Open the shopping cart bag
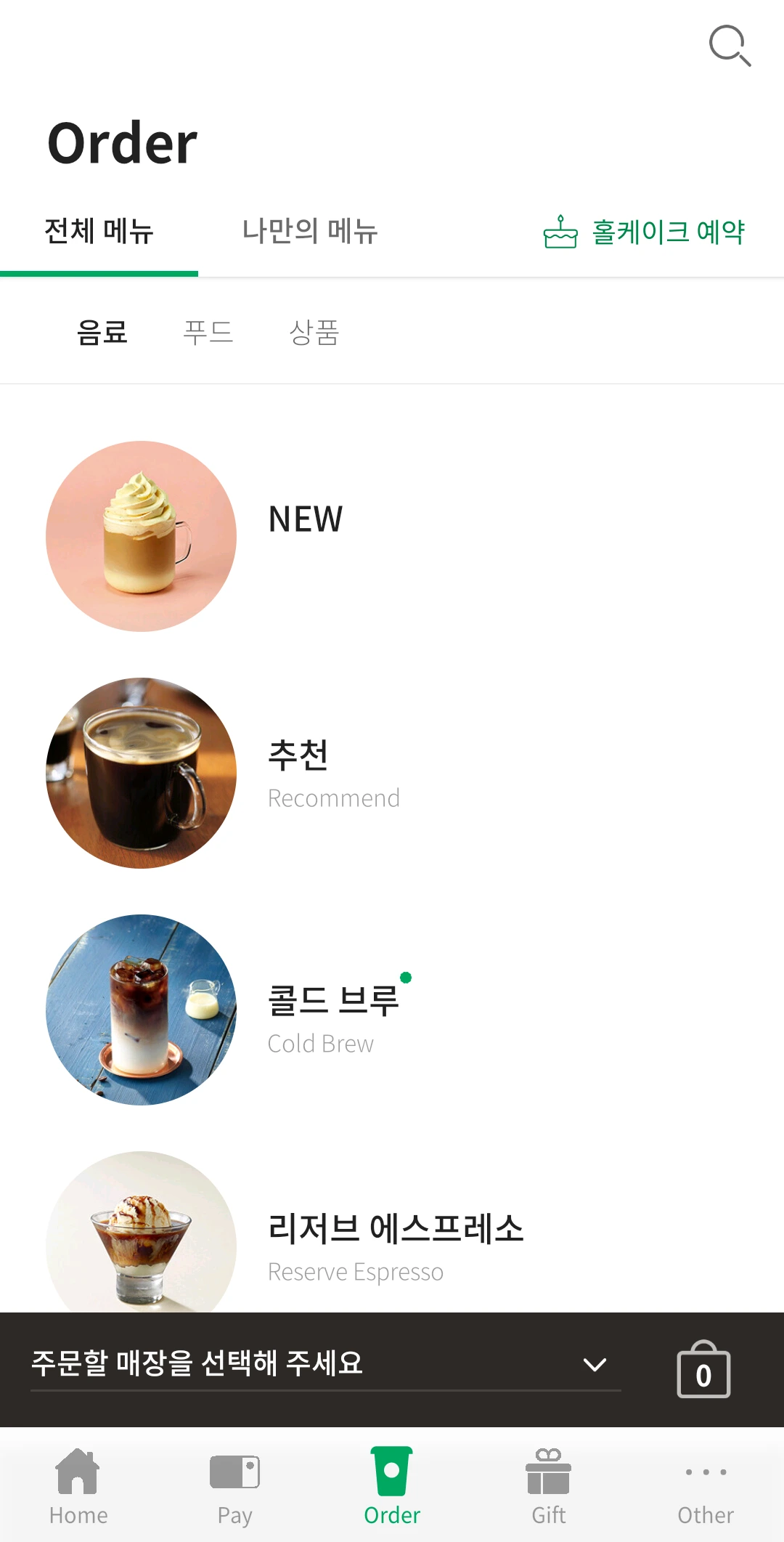This screenshot has height=1542, width=784. tap(703, 1370)
